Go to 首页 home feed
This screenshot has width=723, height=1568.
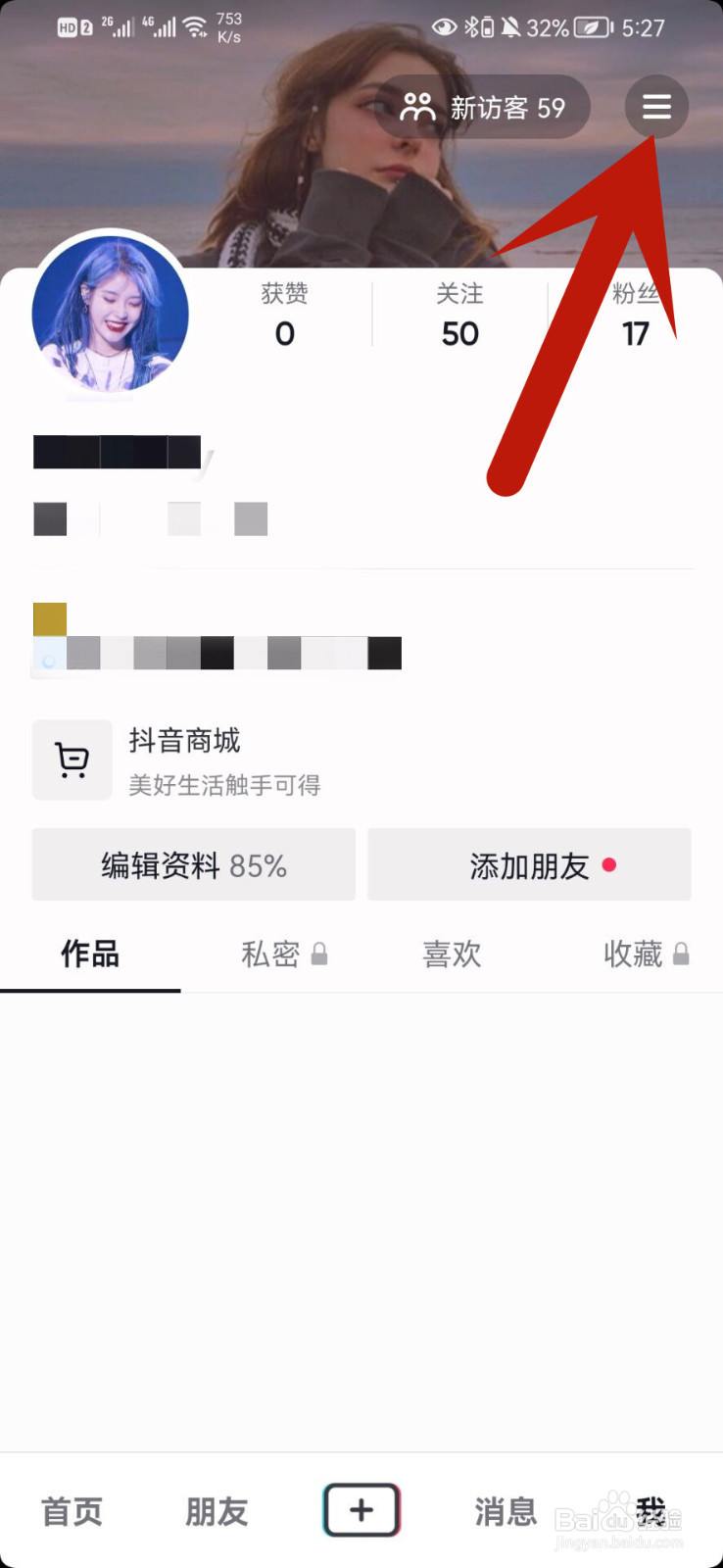point(71,1512)
